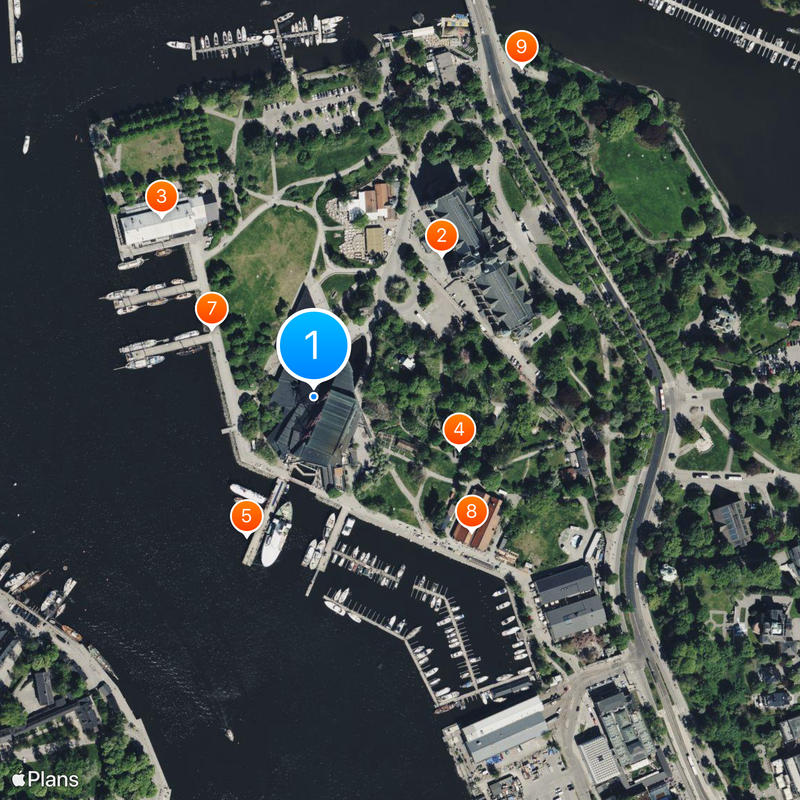Select map pin number 4
The width and height of the screenshot is (800, 800).
458,430
